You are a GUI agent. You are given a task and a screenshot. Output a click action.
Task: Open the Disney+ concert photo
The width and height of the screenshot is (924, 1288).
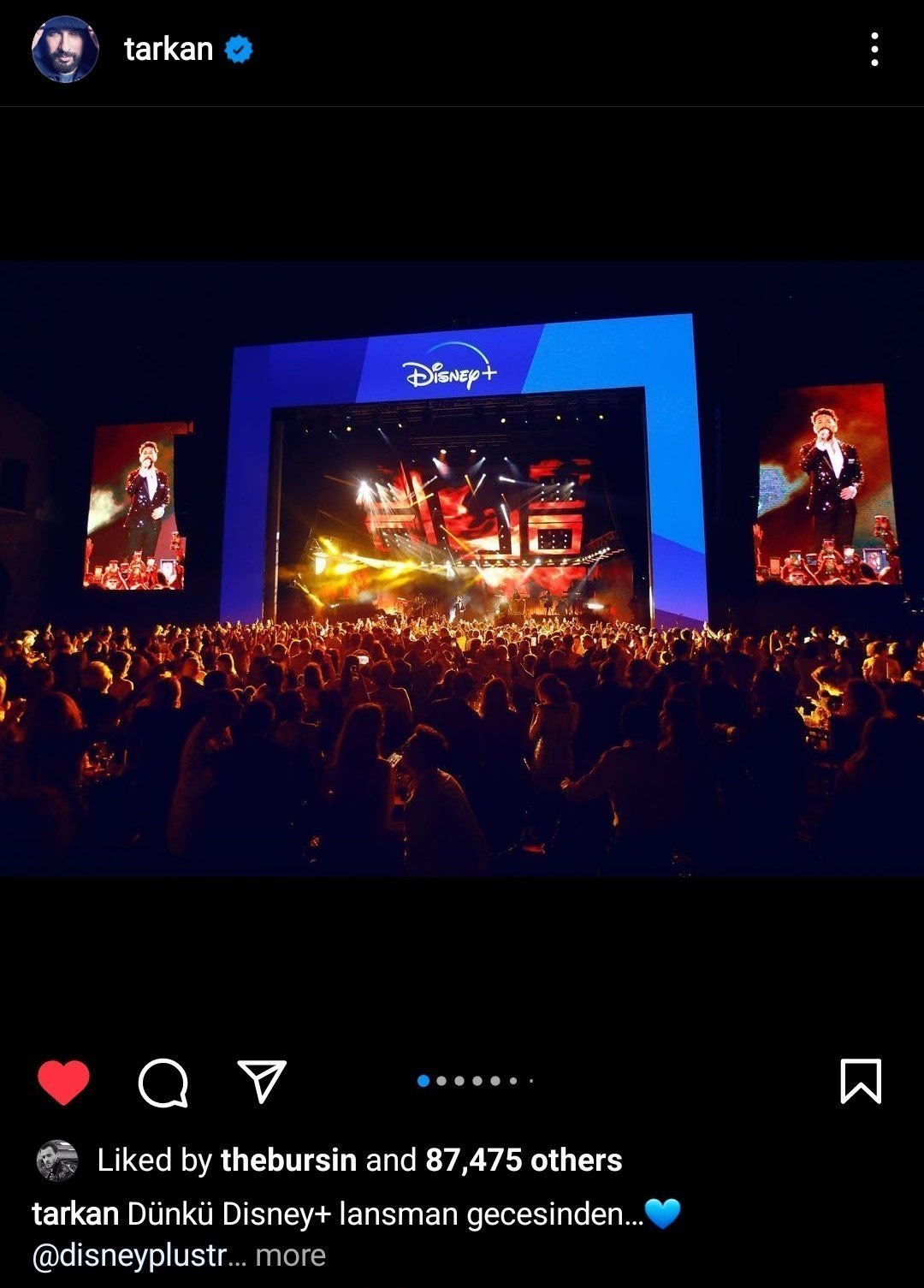point(462,568)
